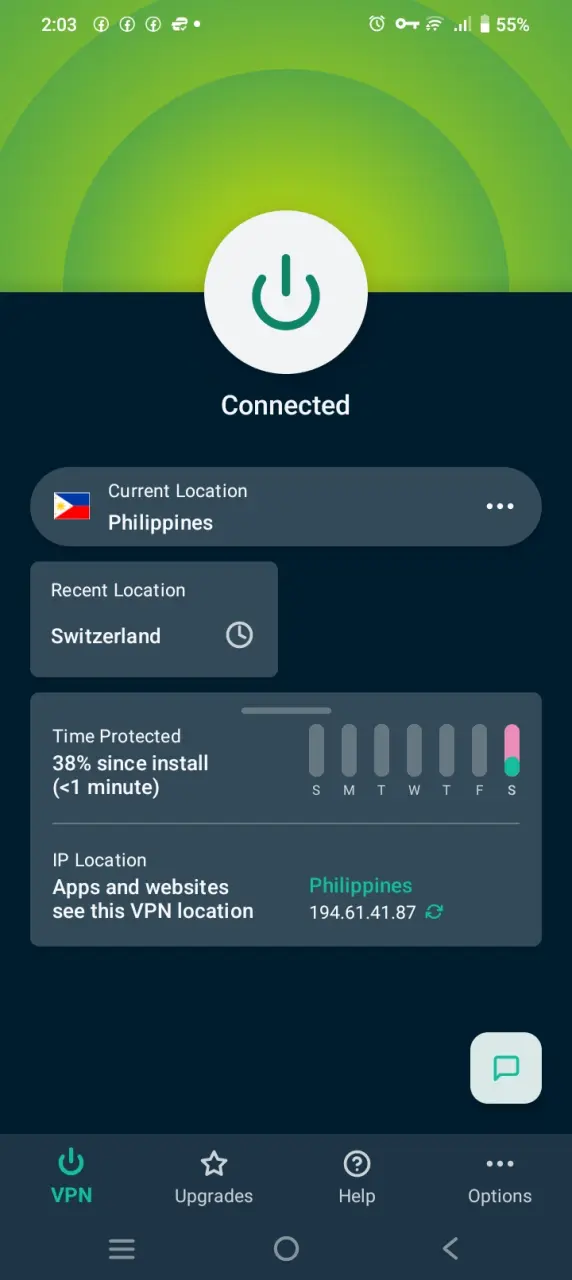Open recent apps from navigation bar

[122, 1248]
